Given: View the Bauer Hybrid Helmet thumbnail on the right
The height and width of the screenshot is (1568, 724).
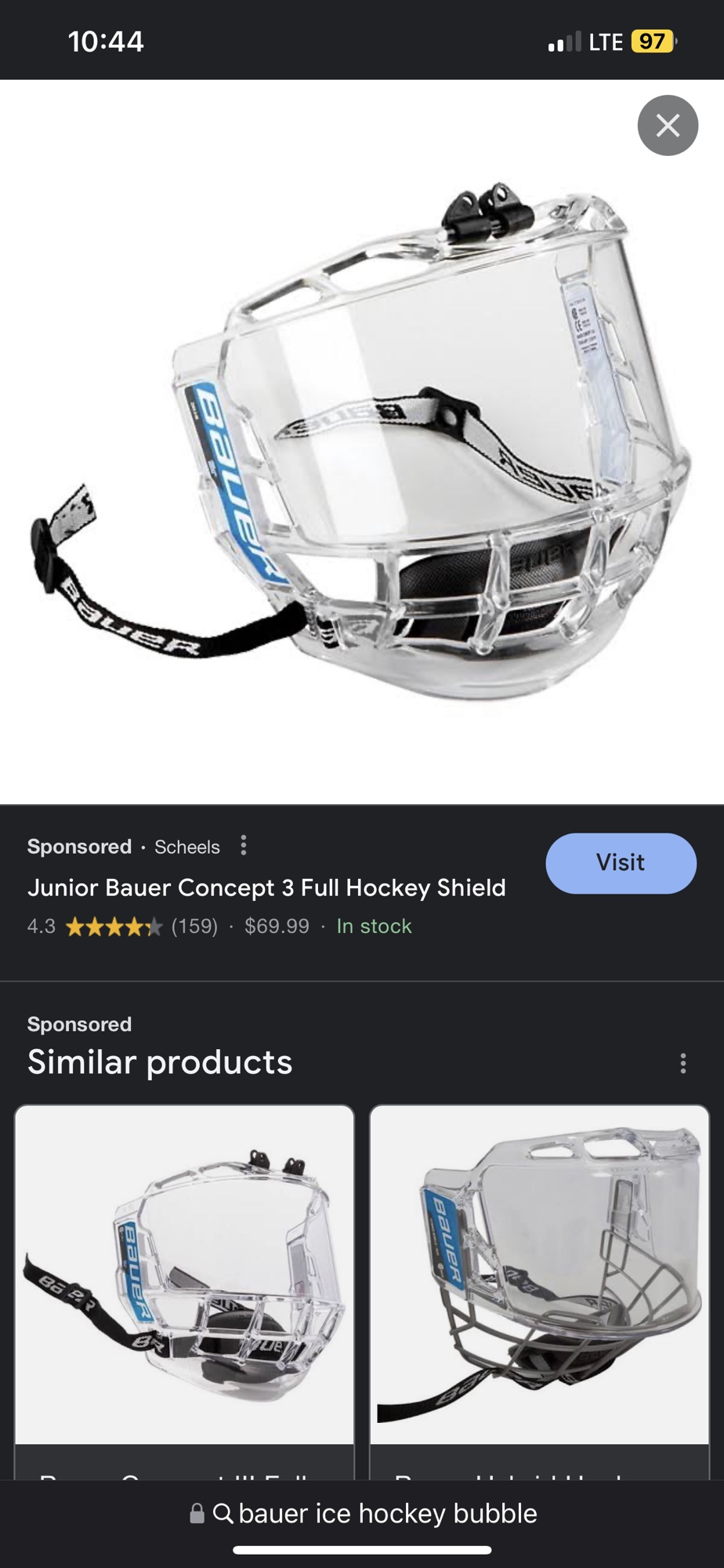Looking at the screenshot, I should (541, 1270).
